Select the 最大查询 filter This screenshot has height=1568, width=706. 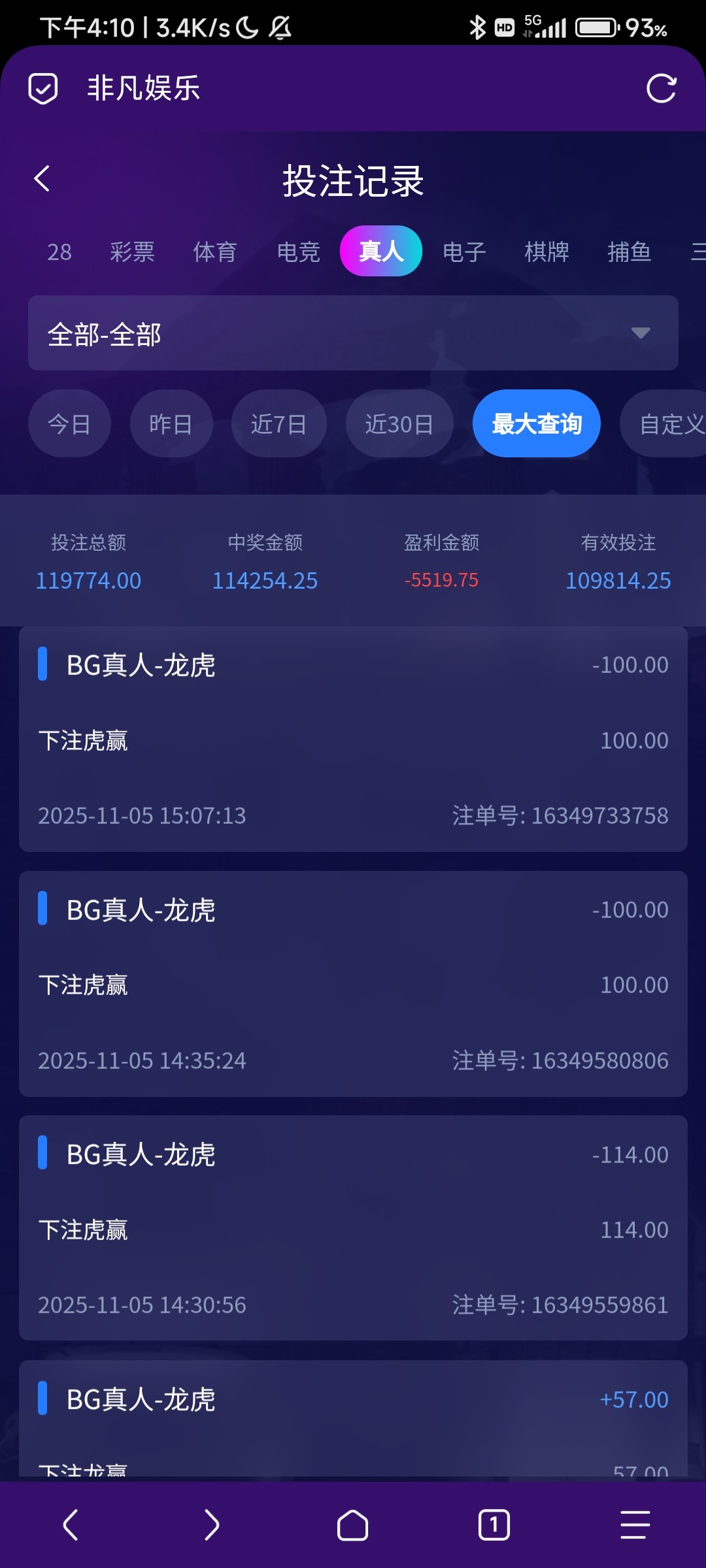(536, 424)
